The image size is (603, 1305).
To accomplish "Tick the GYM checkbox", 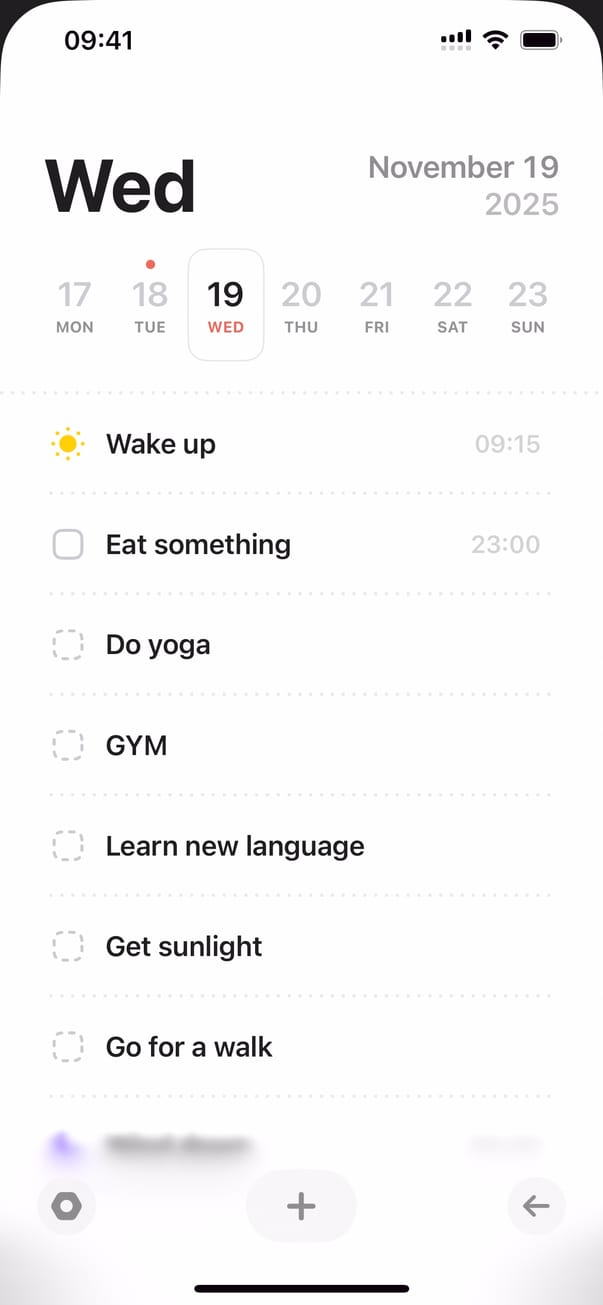I will 68,746.
